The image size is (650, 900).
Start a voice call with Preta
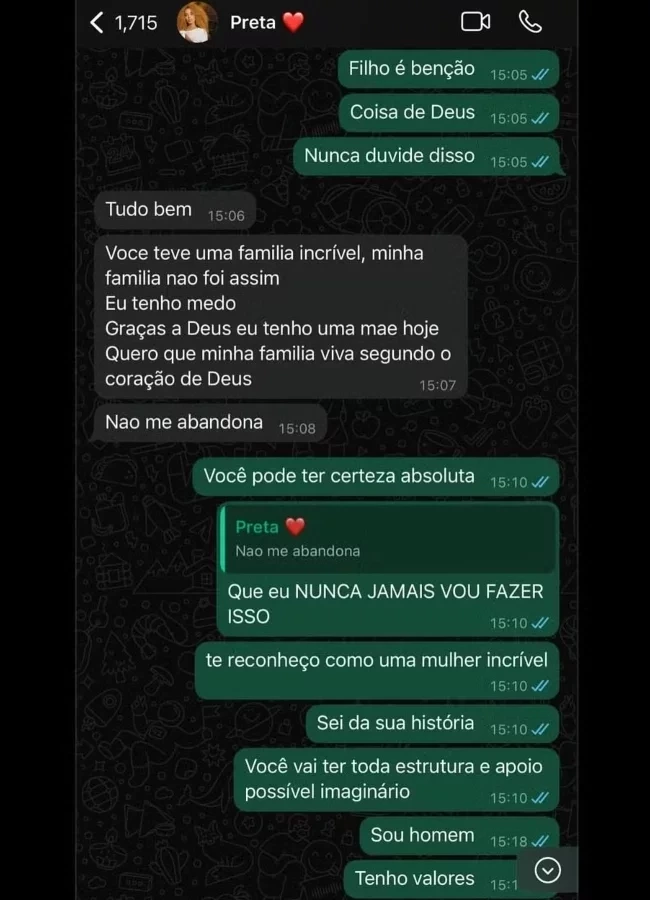[x=530, y=22]
